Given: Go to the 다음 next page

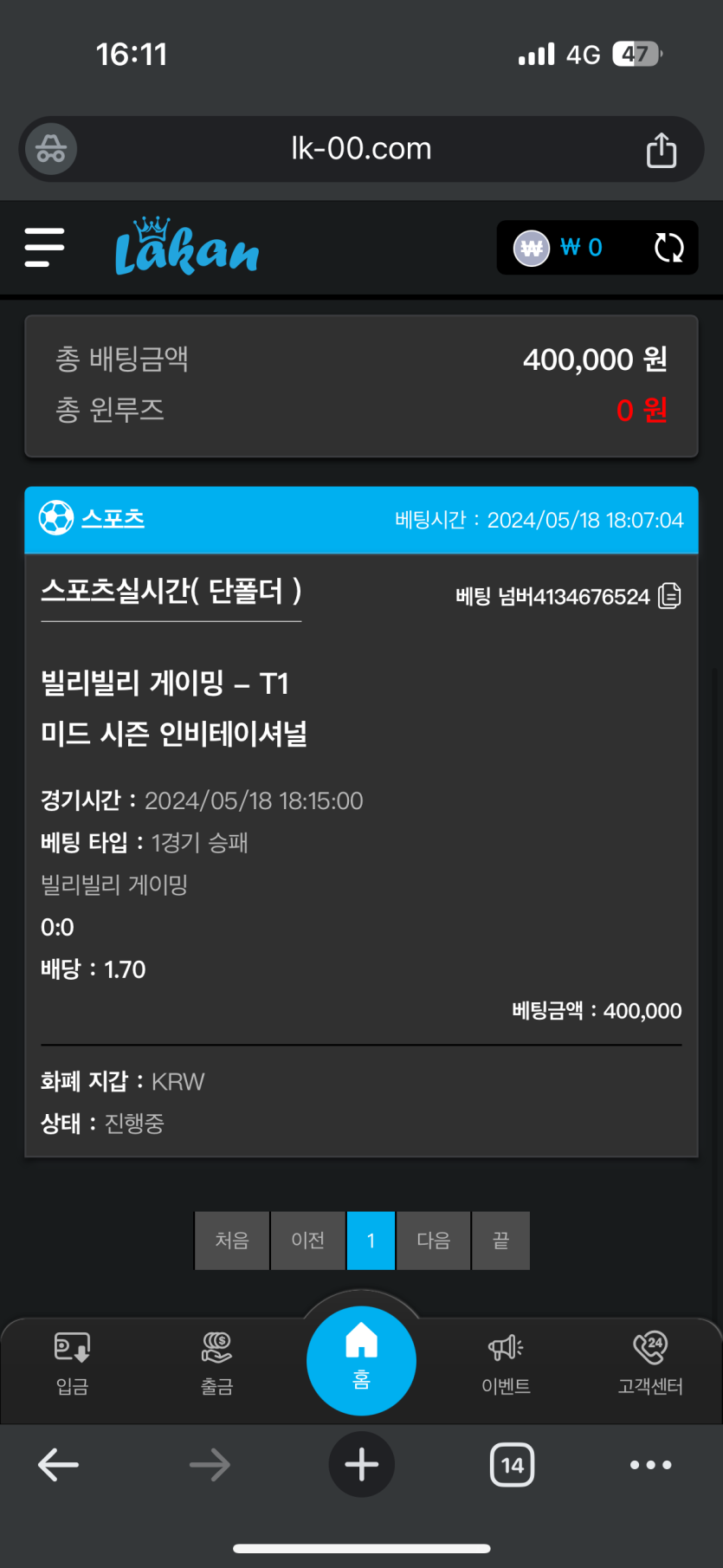Looking at the screenshot, I should pyautogui.click(x=433, y=1241).
